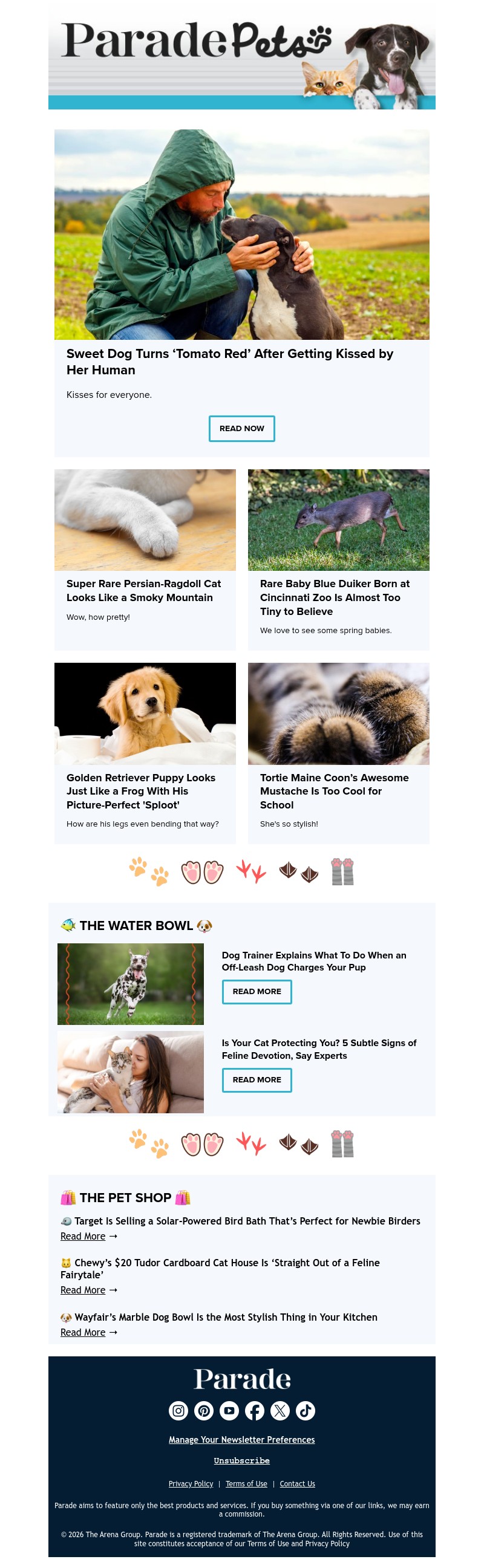Tap READ NOW for the Tomato Red dog story
This screenshot has width=484, height=1568.
pos(241,429)
